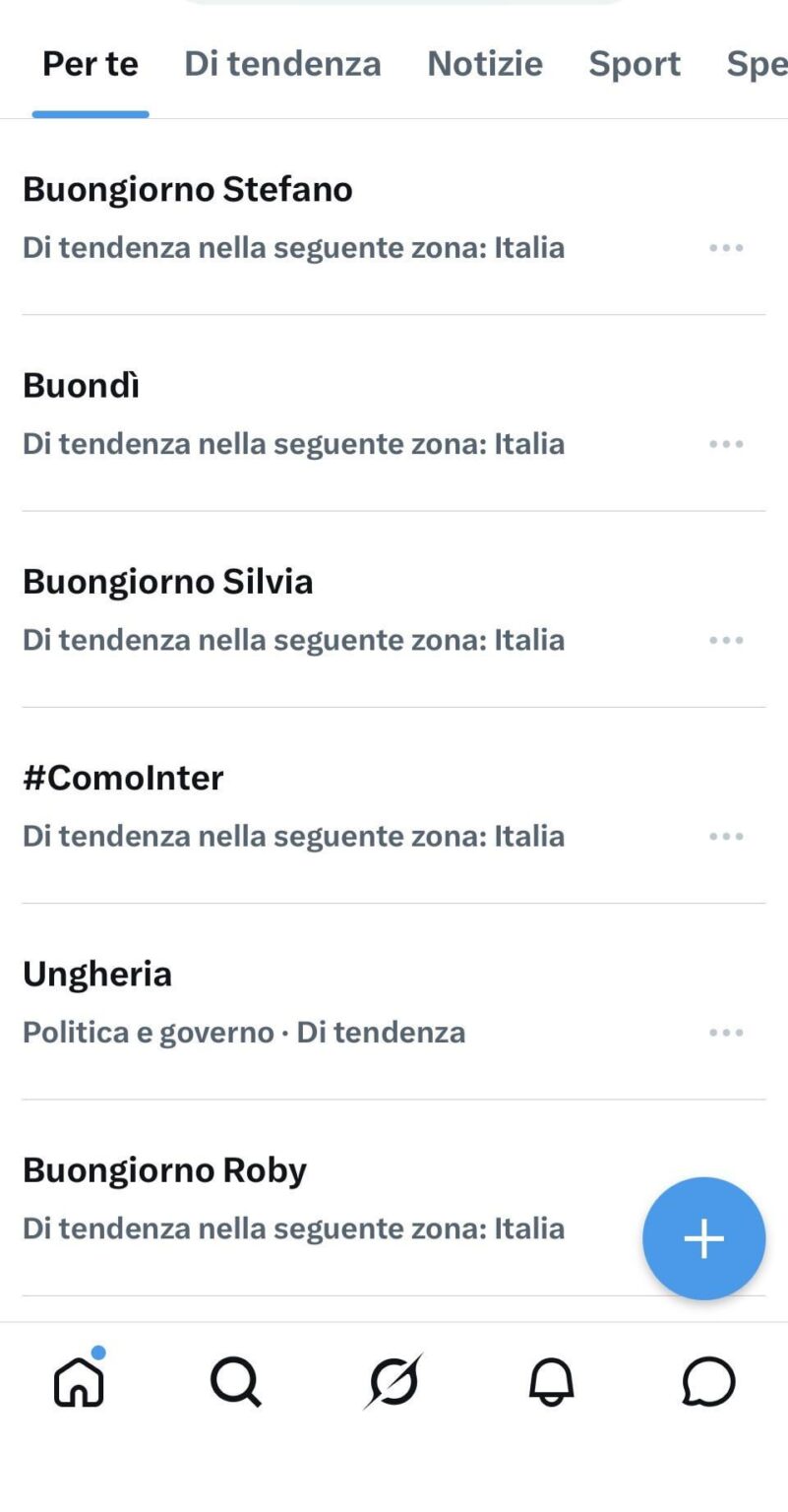Screen dimensions: 788x1512
Task: View the Ungheria politics trend
Action: pyautogui.click(x=97, y=974)
